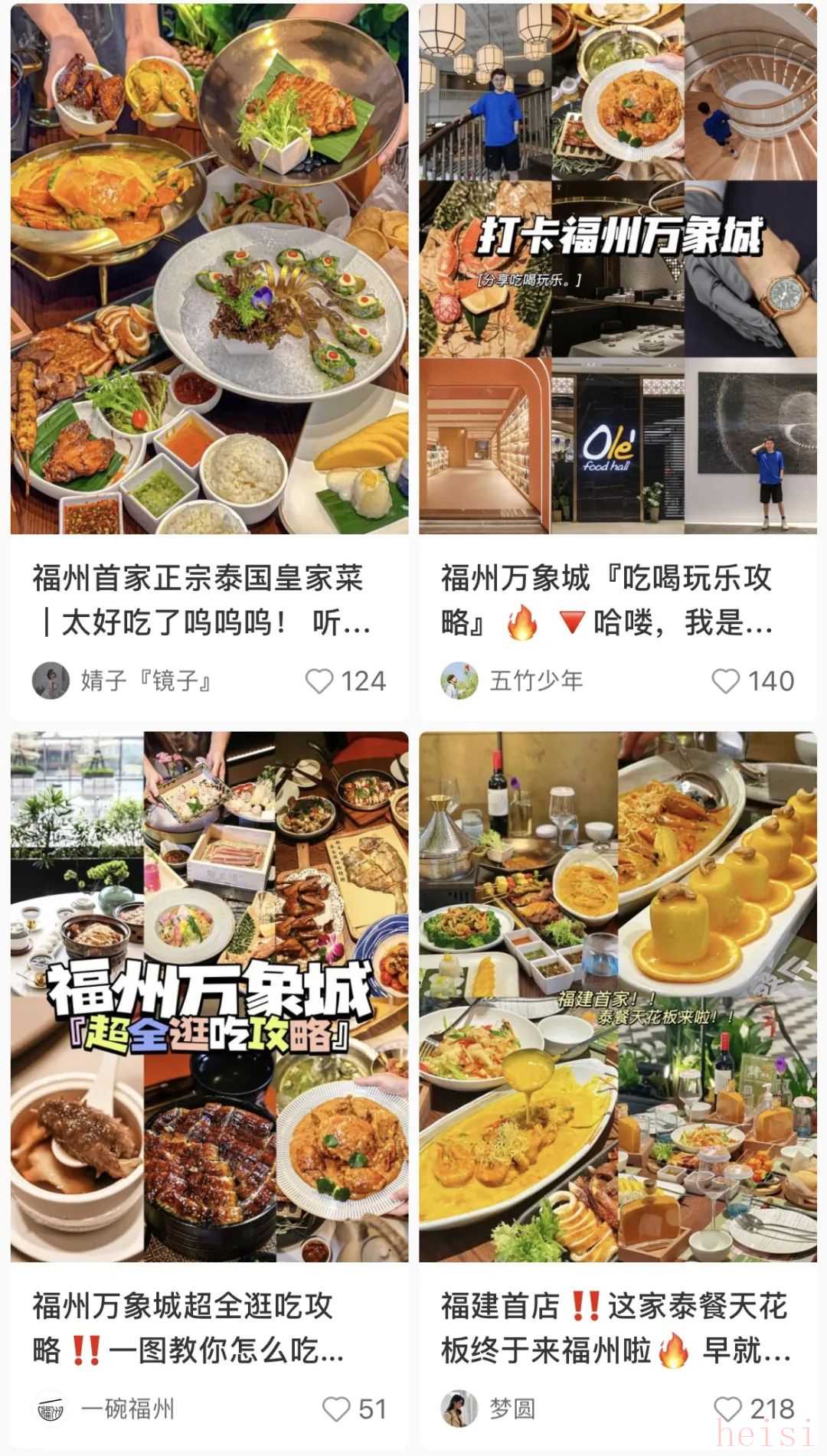
Task: Open 梦圆's 泰餐天花板 post
Action: click(617, 995)
